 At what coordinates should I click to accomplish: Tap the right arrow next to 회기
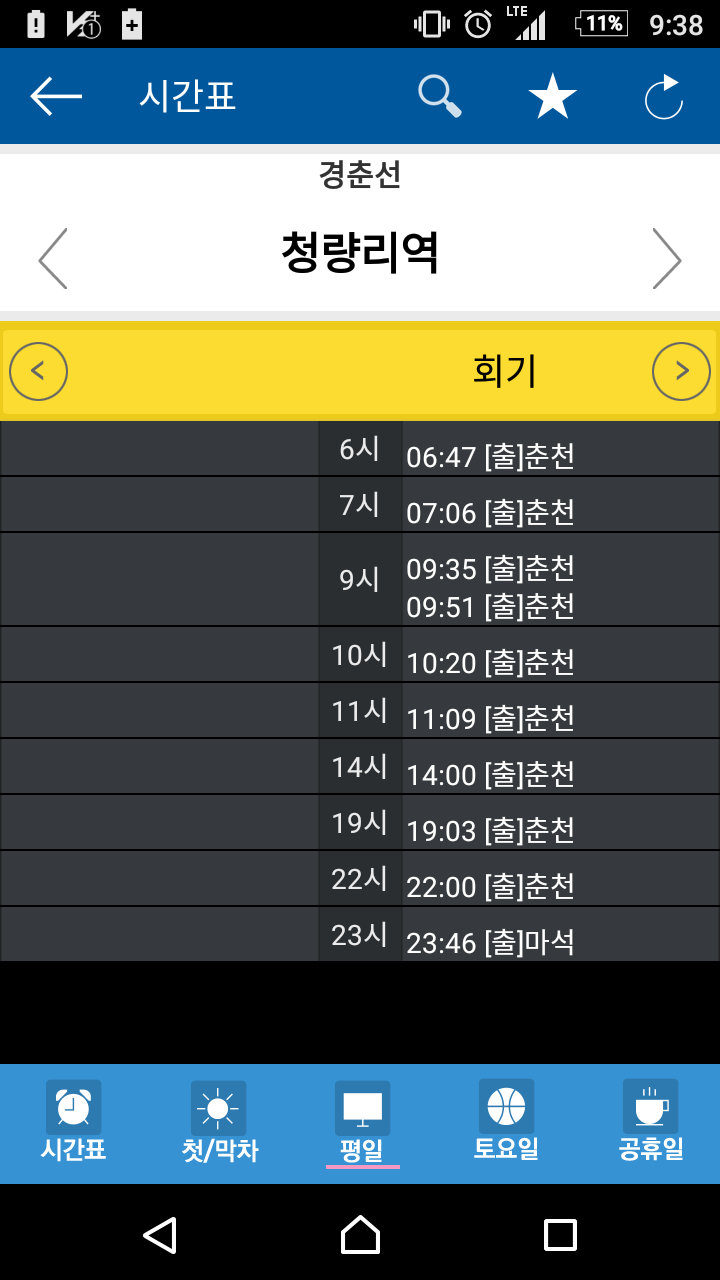[681, 372]
